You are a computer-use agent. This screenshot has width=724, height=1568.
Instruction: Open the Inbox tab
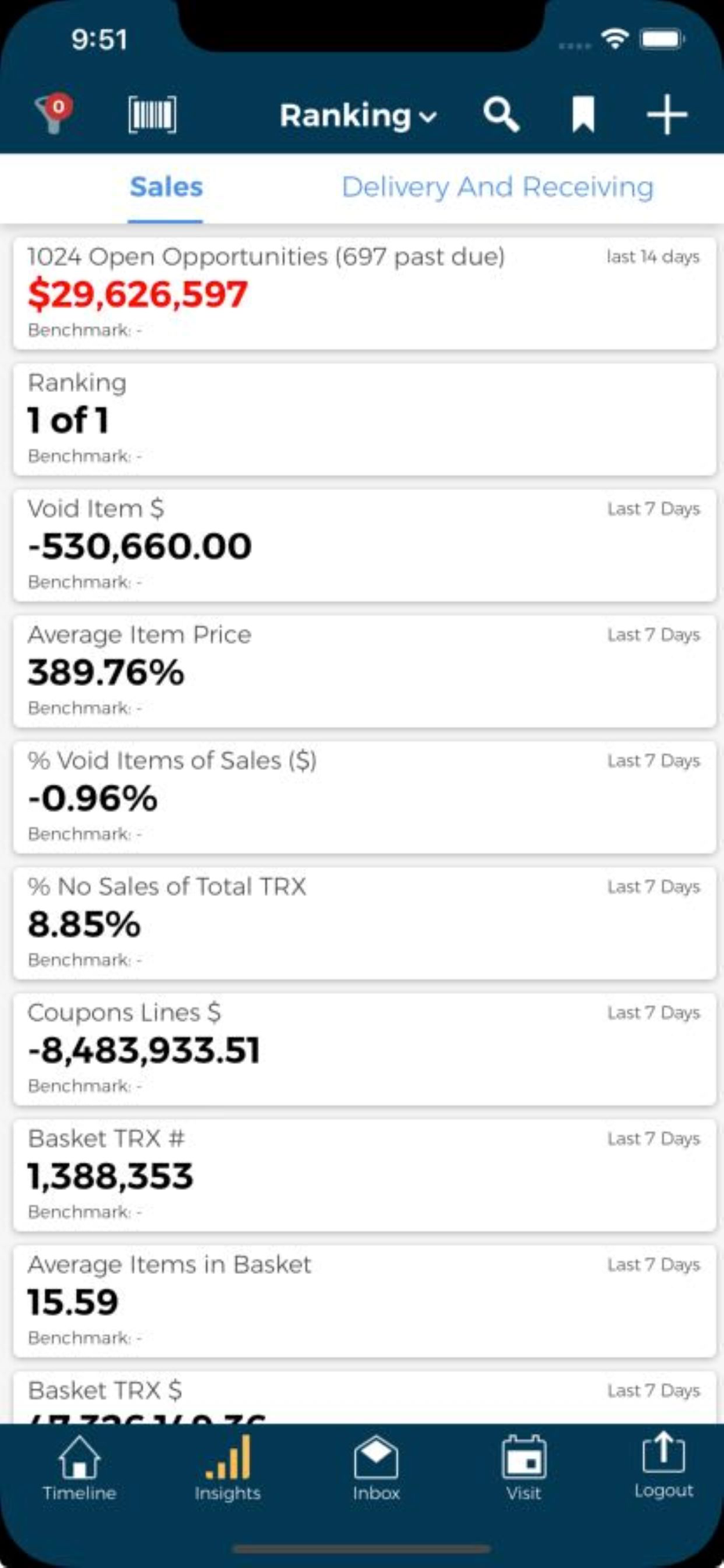[376, 1469]
